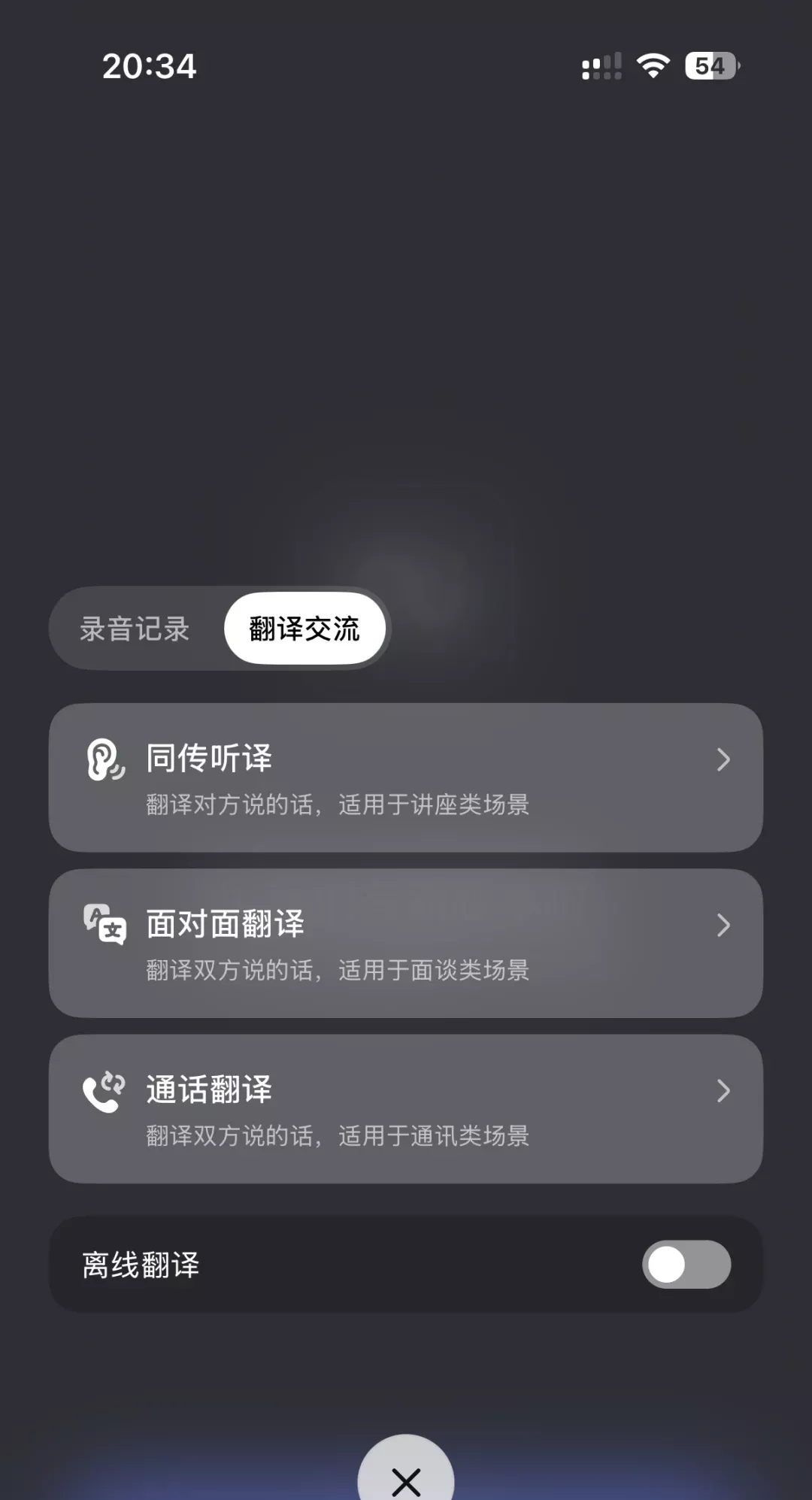Viewport: 812px width, 1500px height.
Task: Expand the 通话翻译 option chevron
Action: [x=723, y=1091]
